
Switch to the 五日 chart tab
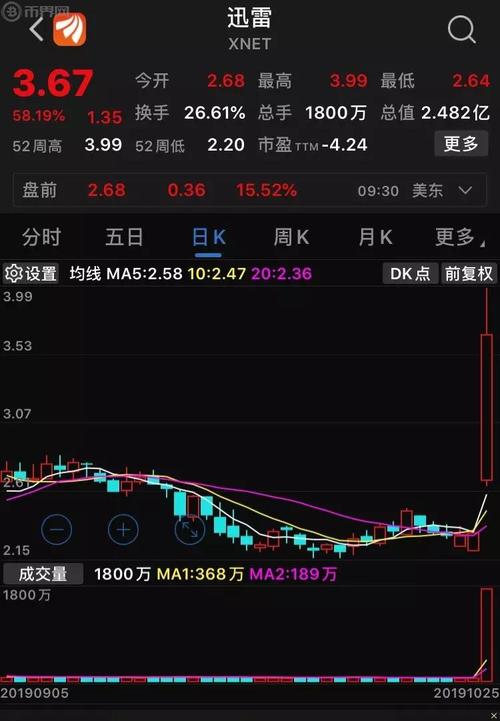pos(124,237)
